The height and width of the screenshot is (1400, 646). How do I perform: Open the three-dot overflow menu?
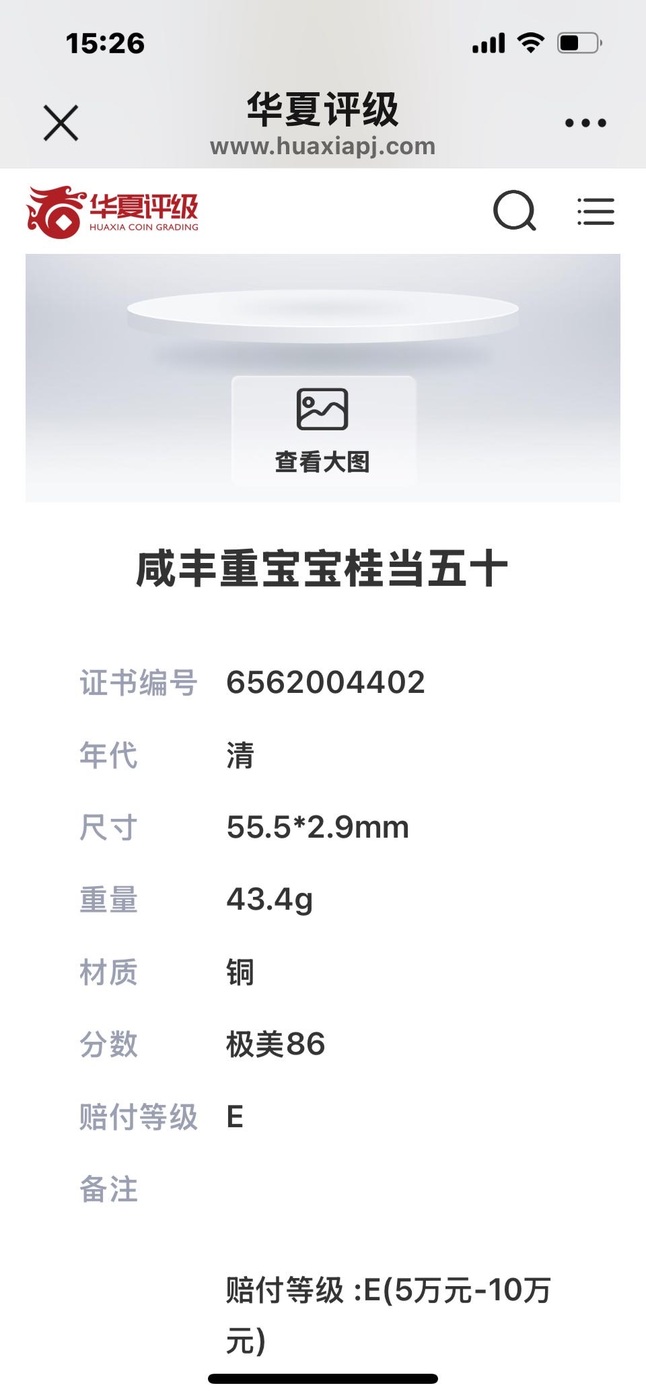click(585, 123)
